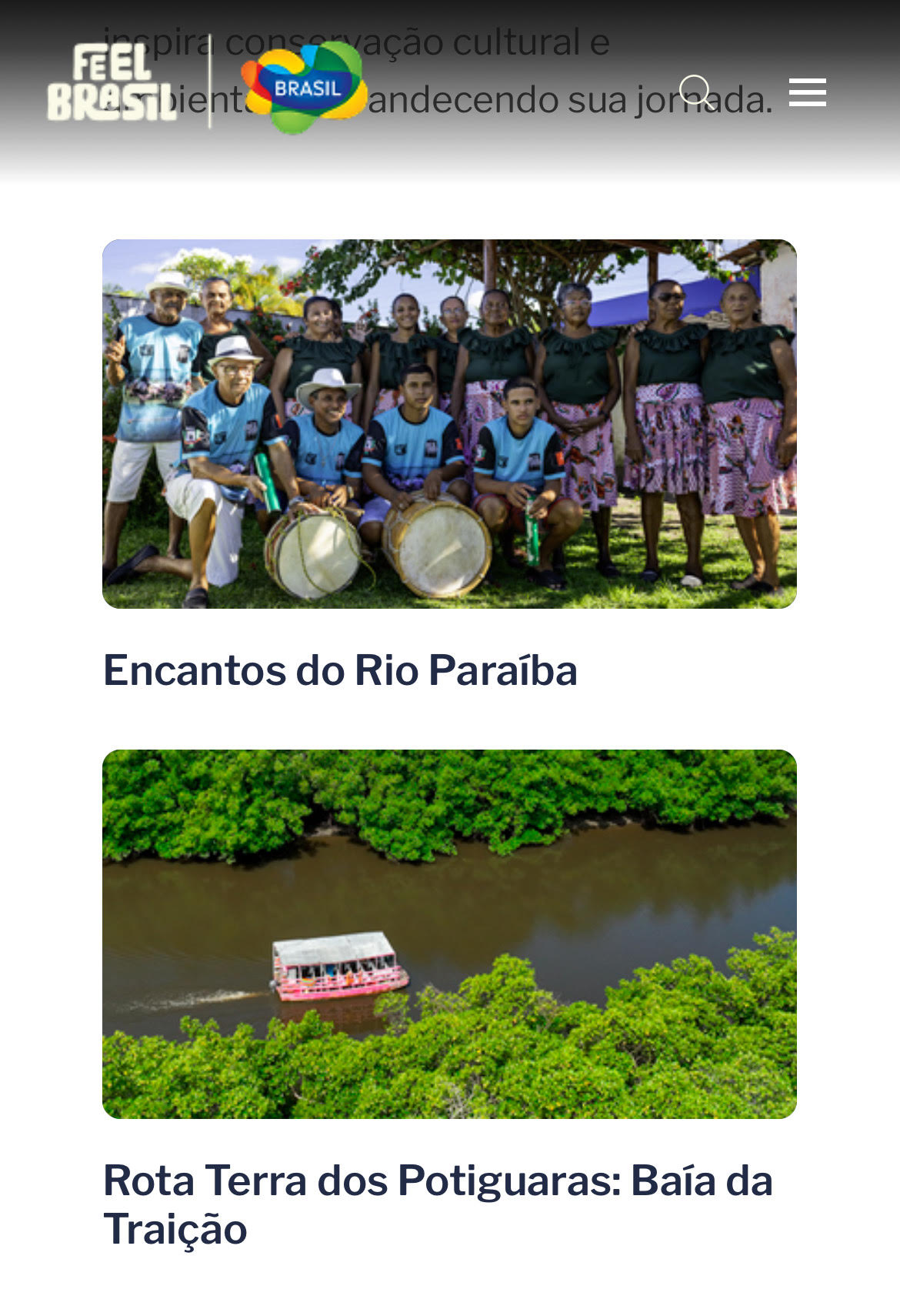Viewport: 900px width, 1316px height.
Task: Open the hamburger navigation menu
Action: (807, 92)
